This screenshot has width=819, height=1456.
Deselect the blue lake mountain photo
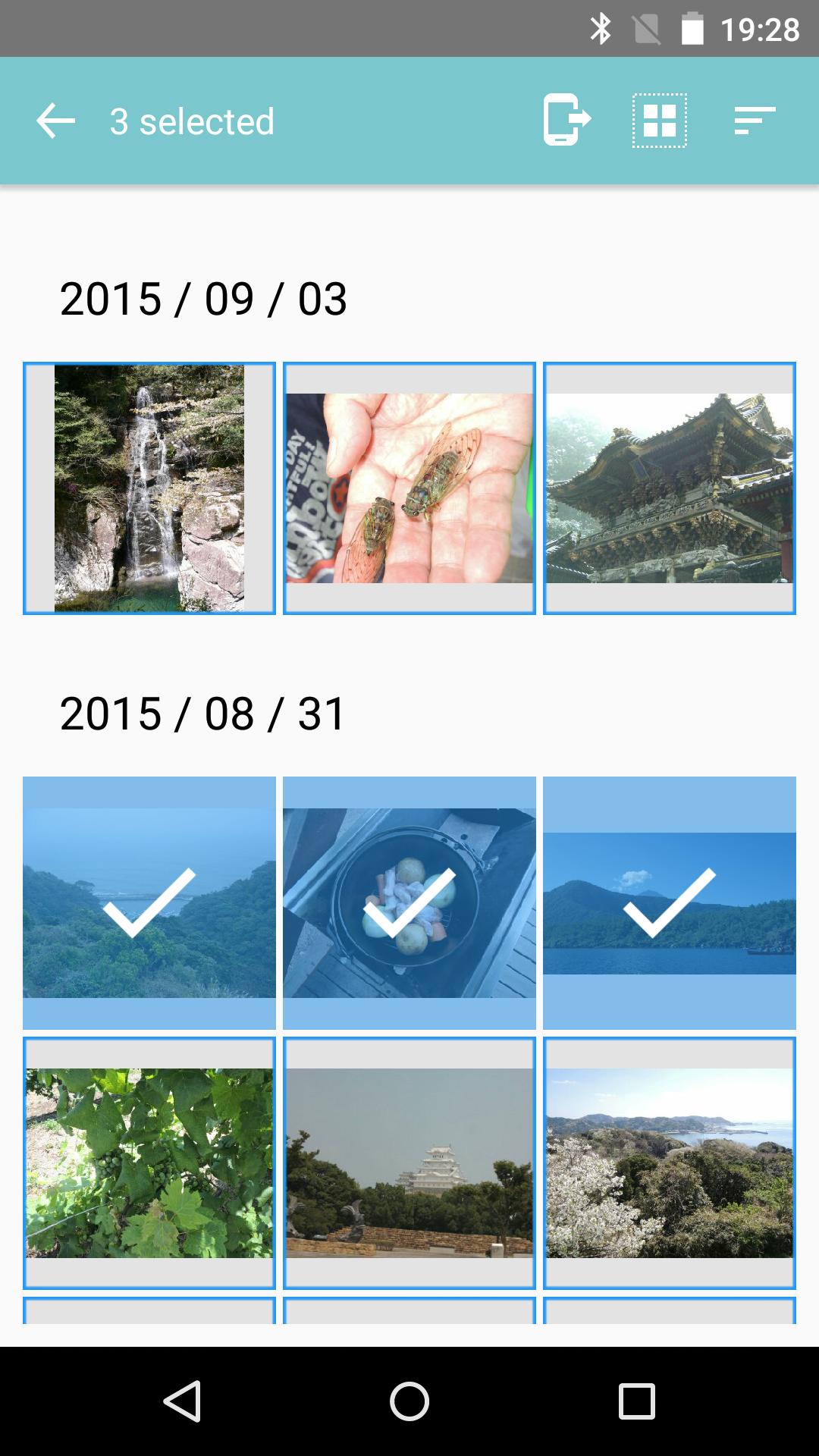click(x=670, y=902)
